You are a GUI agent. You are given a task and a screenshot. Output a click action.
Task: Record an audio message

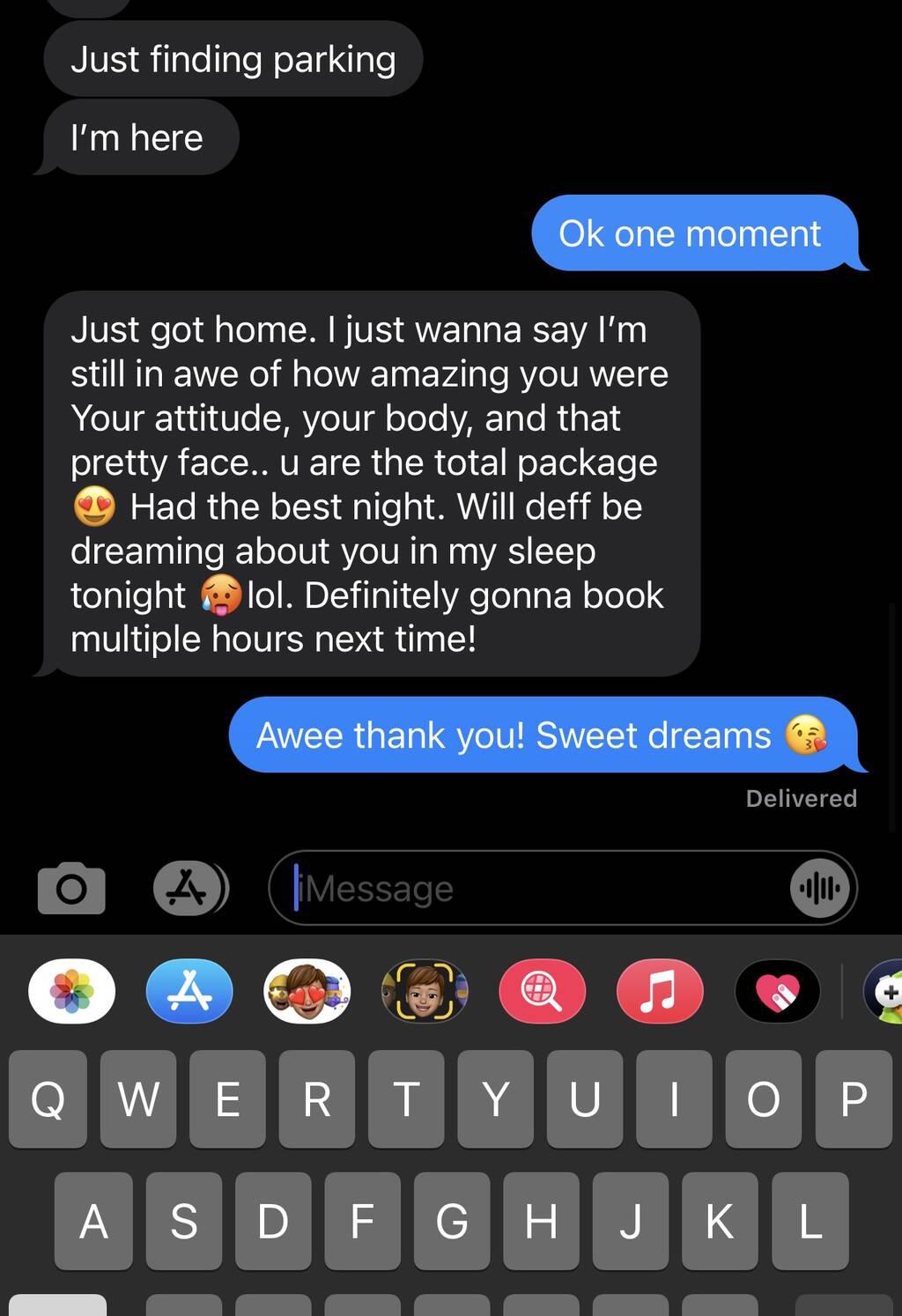click(820, 888)
